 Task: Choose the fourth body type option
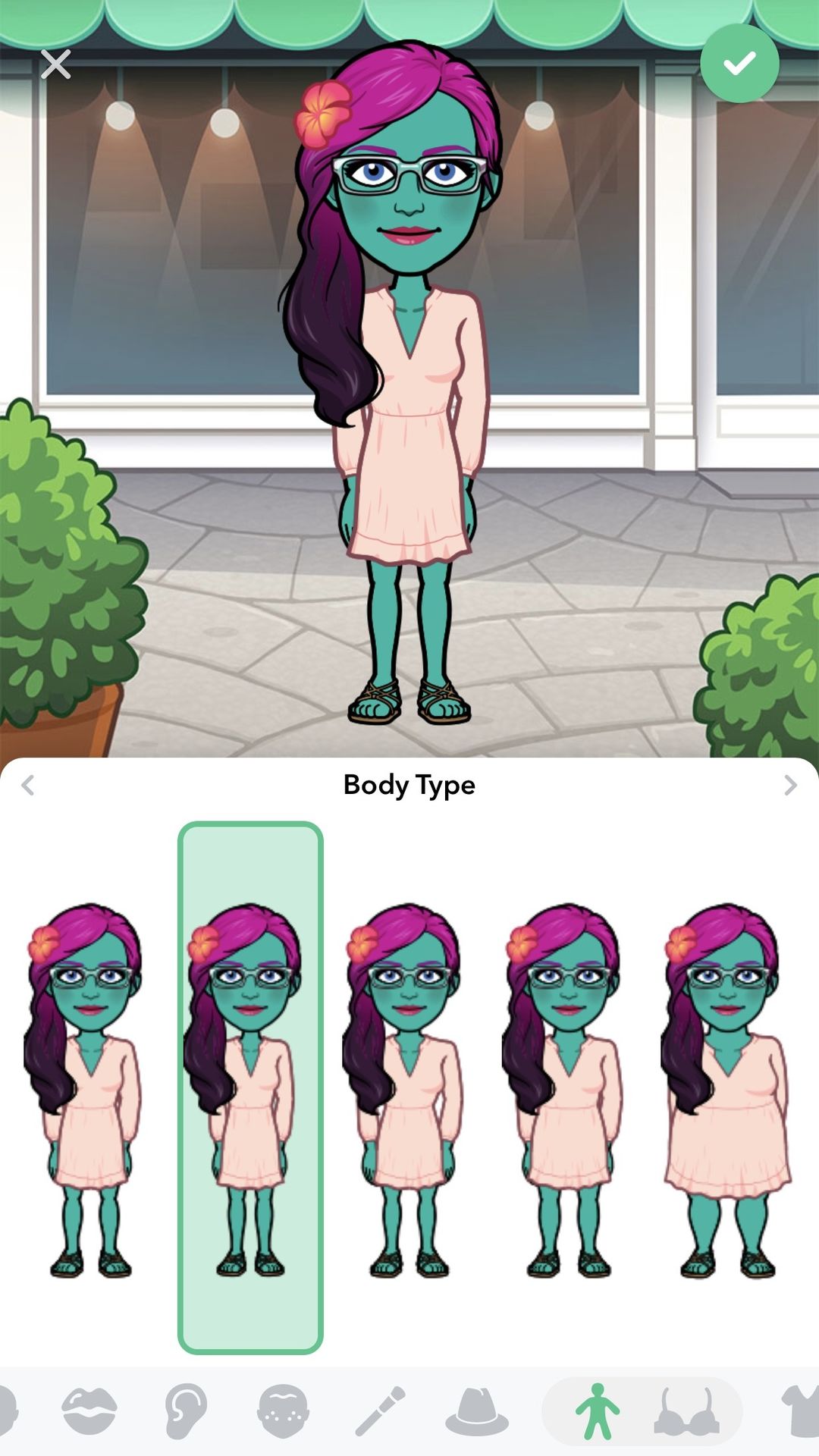[x=569, y=1088]
